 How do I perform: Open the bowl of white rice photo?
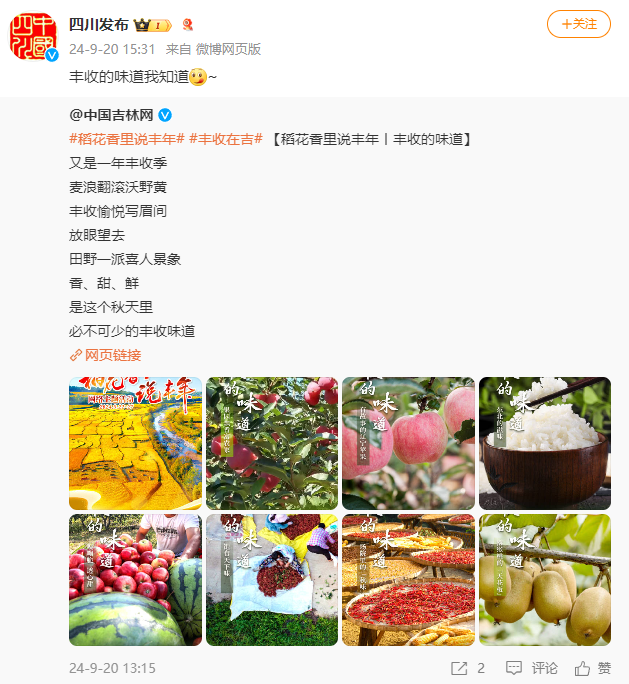click(x=544, y=443)
